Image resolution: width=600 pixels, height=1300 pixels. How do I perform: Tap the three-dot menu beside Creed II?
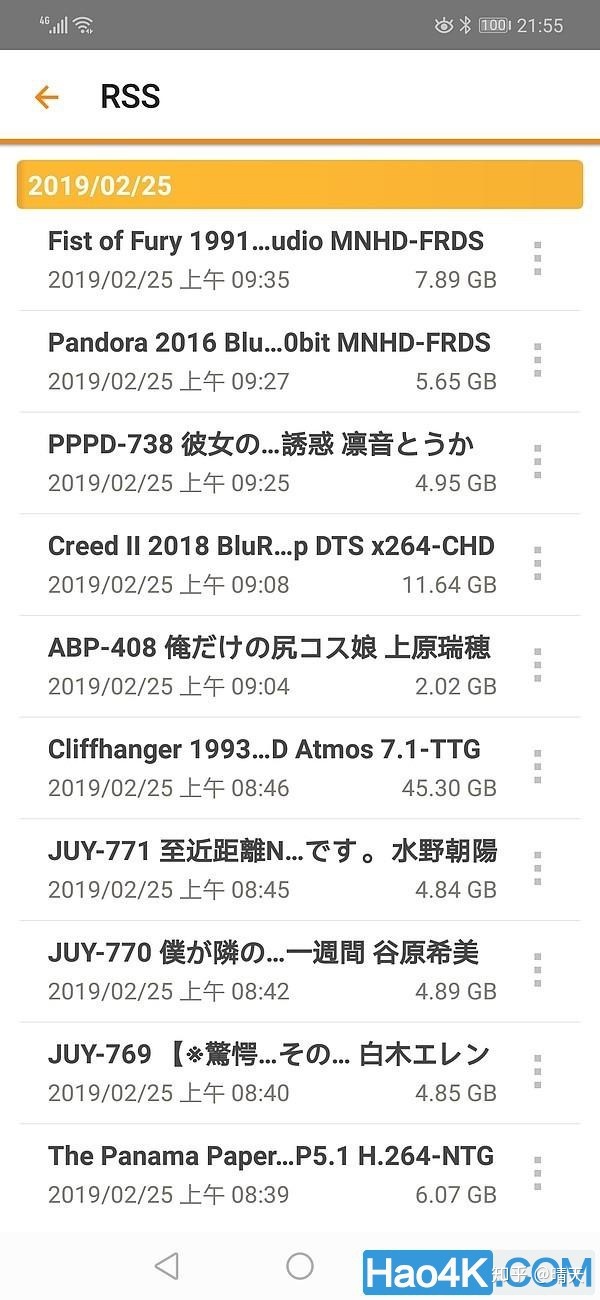pos(538,564)
